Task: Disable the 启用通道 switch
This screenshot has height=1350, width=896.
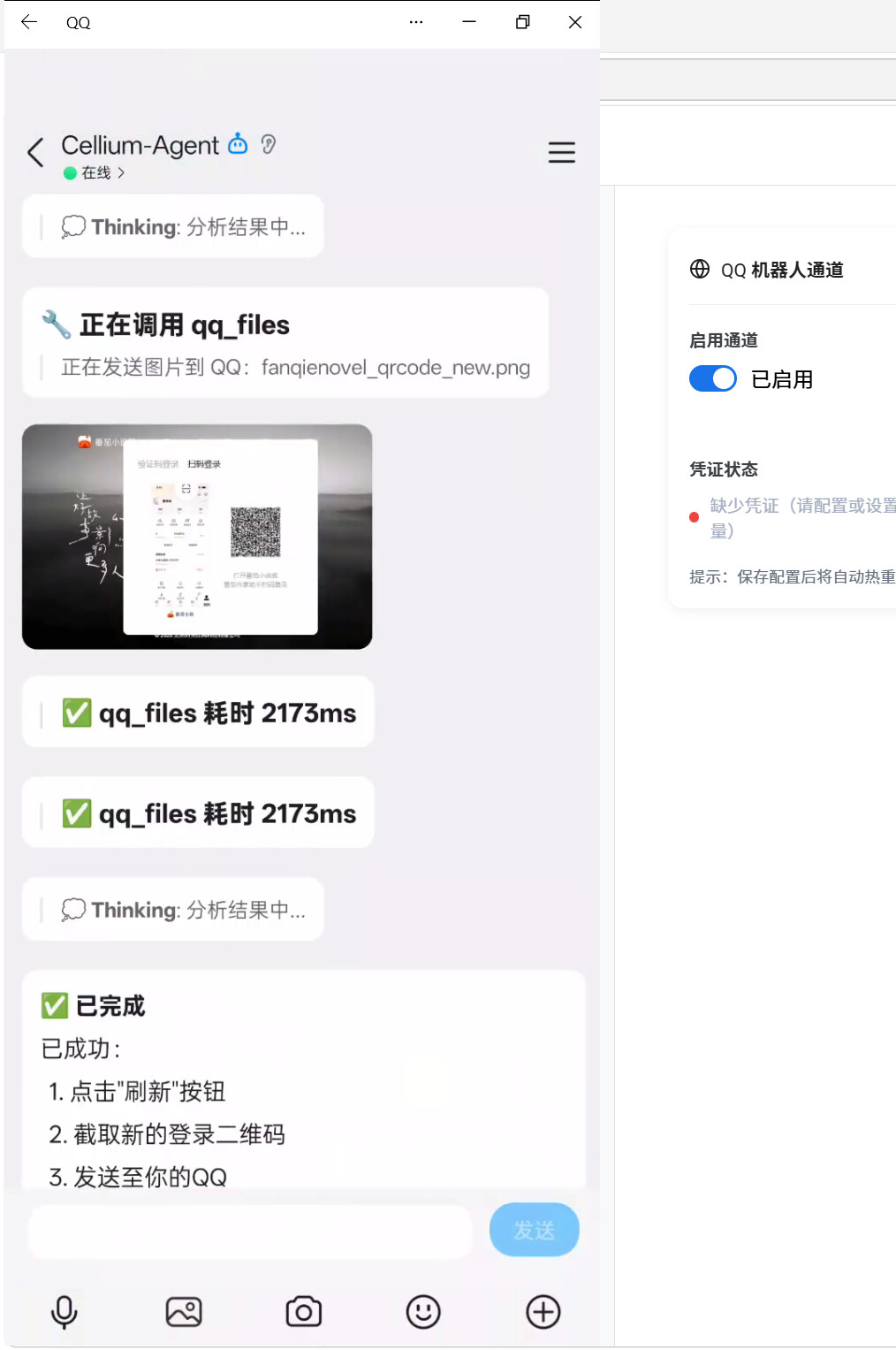Action: (712, 379)
